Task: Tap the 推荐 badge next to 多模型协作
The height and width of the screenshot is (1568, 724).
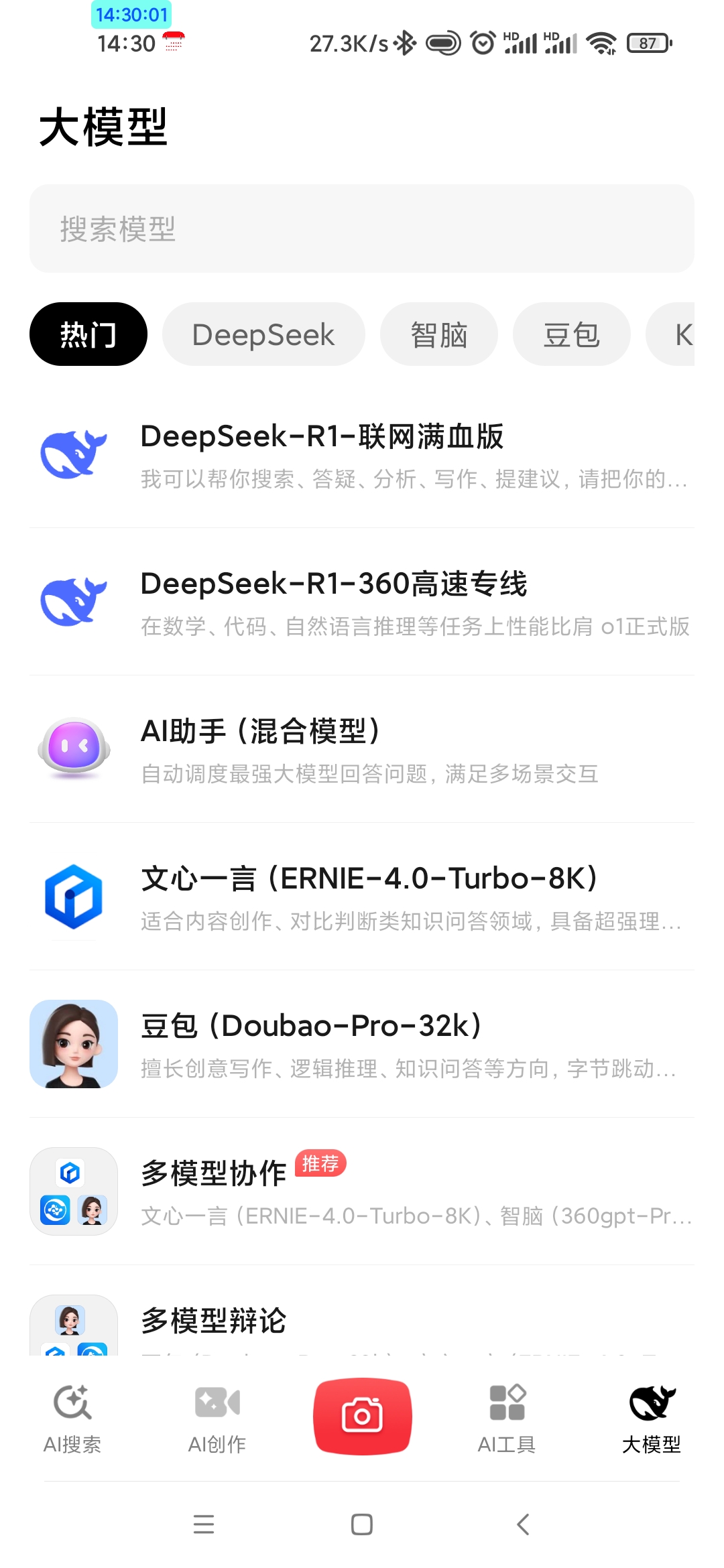Action: (x=320, y=1165)
